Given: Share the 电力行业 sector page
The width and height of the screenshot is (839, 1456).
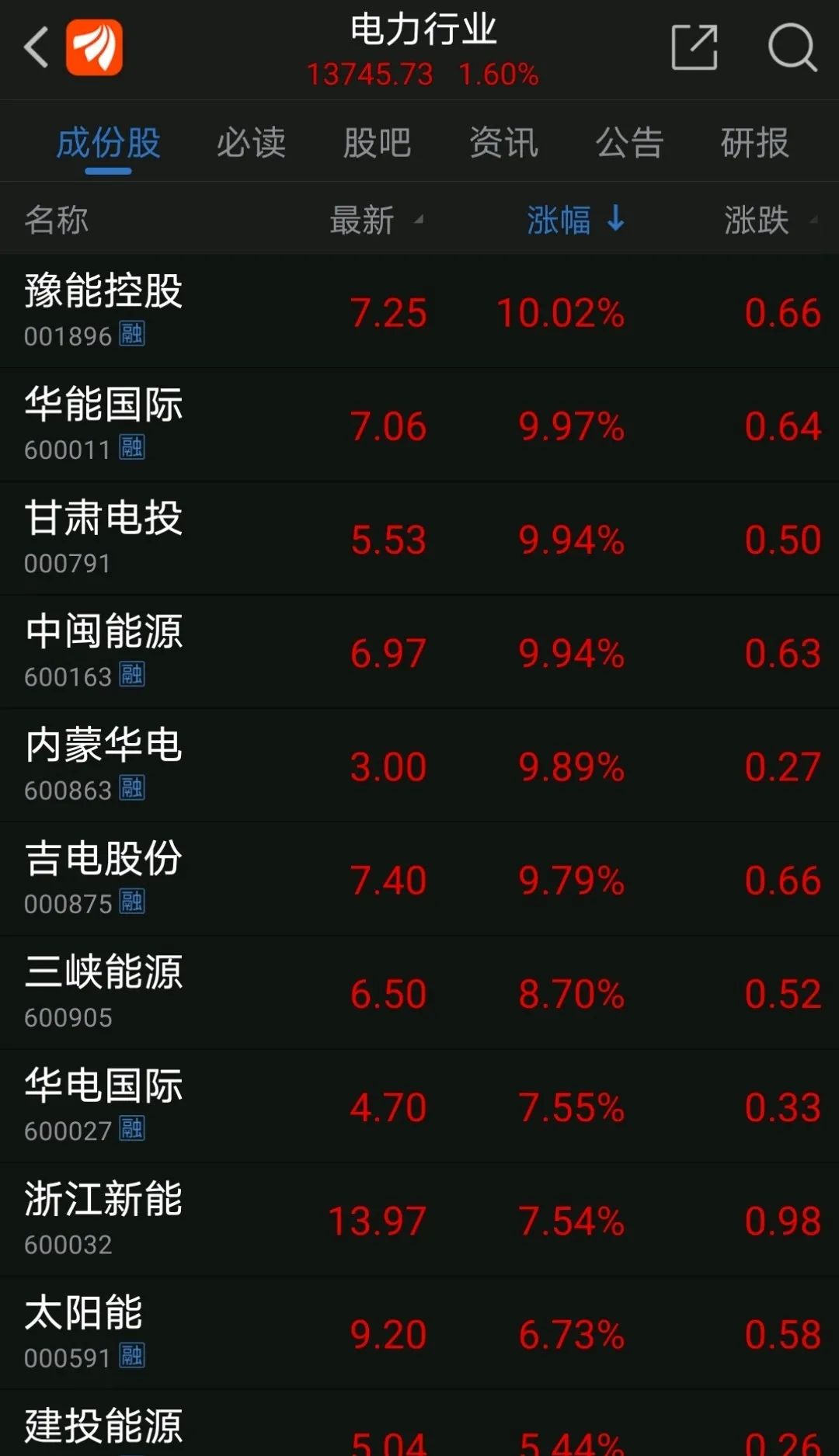Looking at the screenshot, I should pyautogui.click(x=694, y=47).
